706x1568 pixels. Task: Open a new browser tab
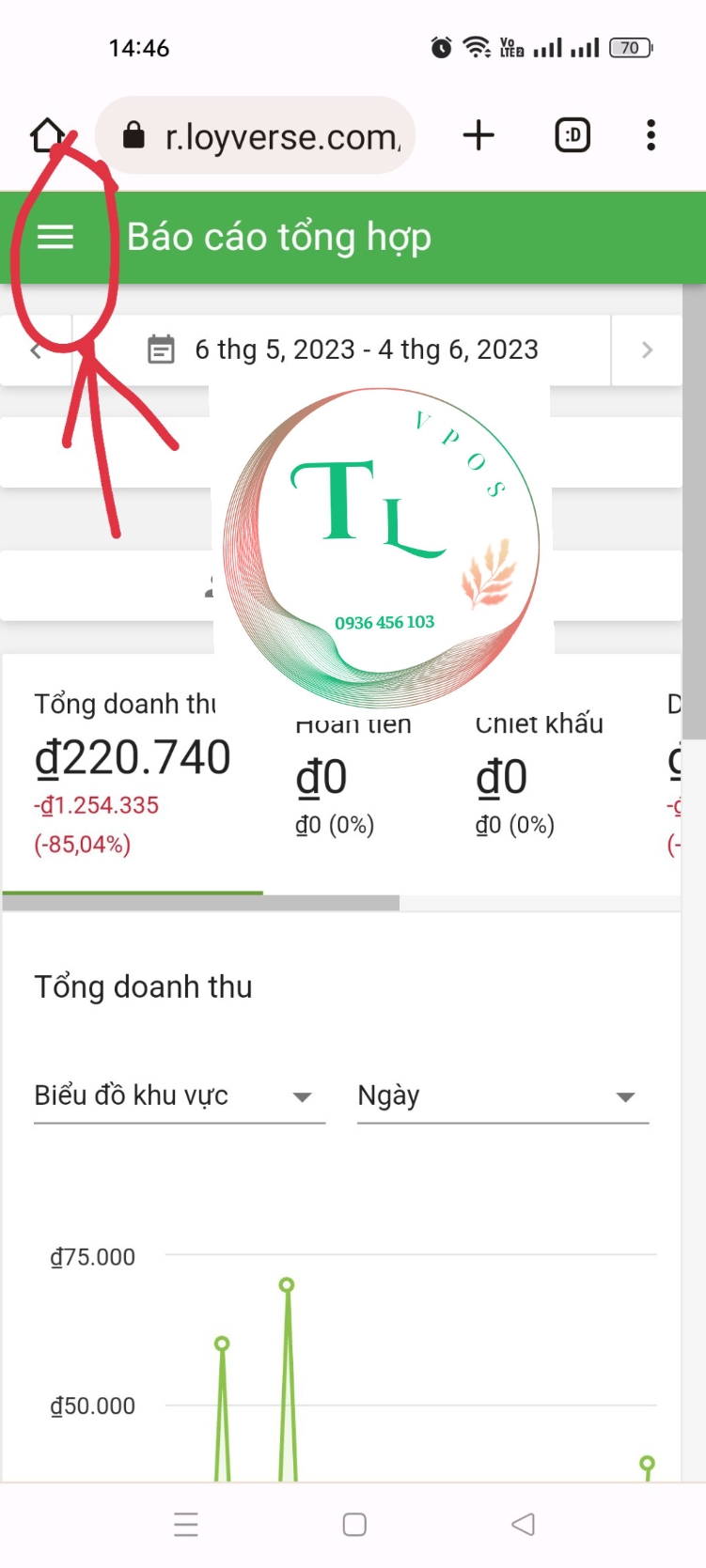click(x=479, y=136)
